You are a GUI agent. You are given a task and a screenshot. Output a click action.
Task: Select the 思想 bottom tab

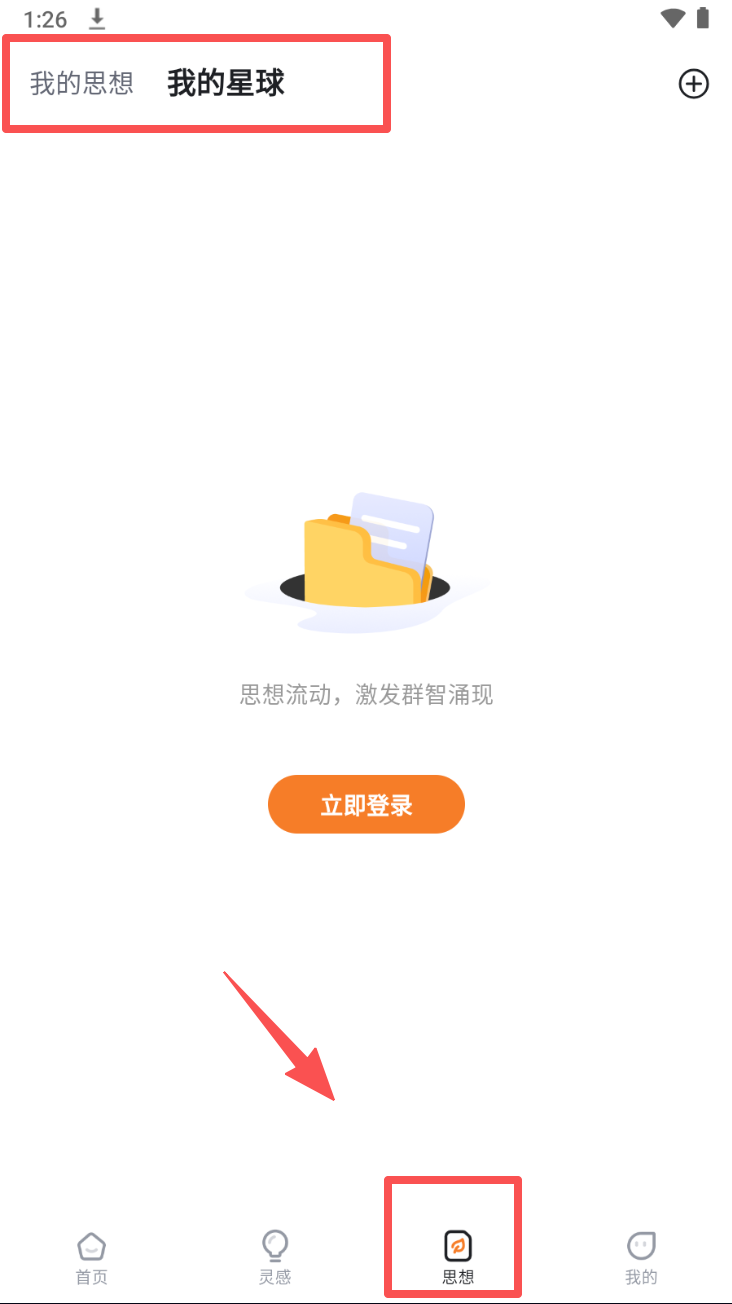[457, 1258]
